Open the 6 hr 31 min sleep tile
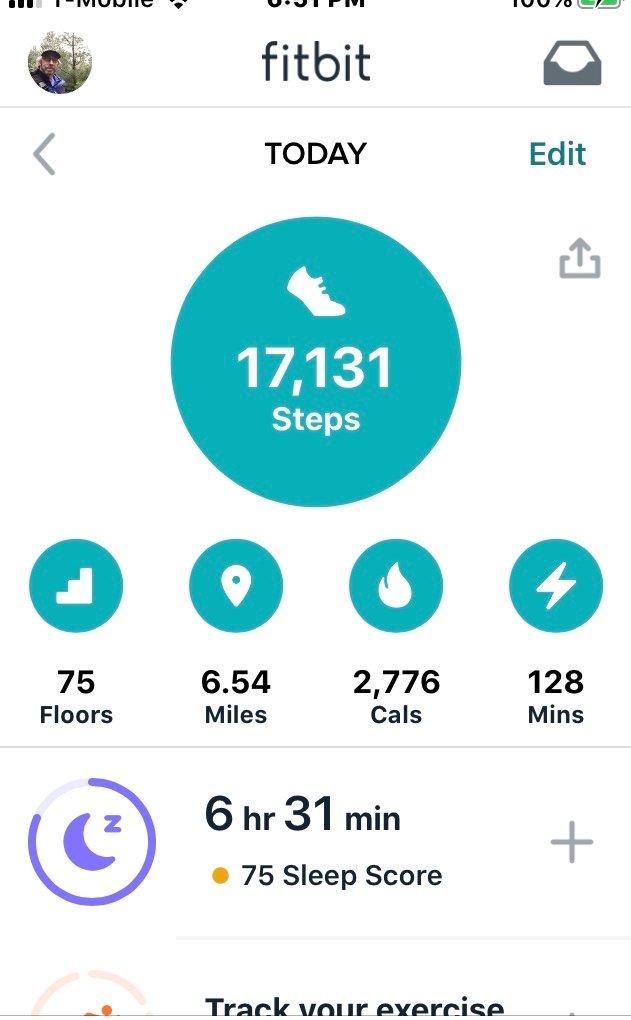The height and width of the screenshot is (1020, 631). coord(302,841)
